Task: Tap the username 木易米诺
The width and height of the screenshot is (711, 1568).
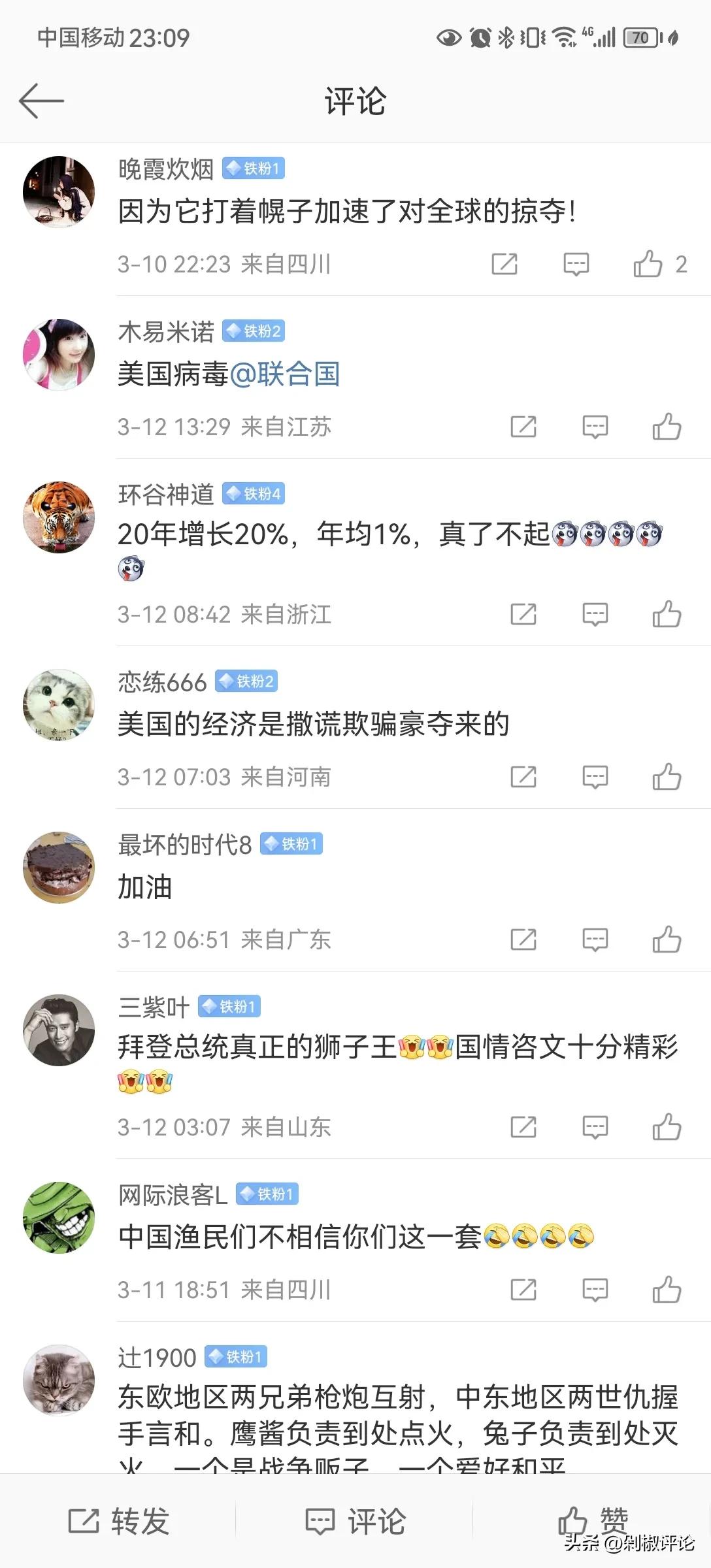Action: point(165,331)
